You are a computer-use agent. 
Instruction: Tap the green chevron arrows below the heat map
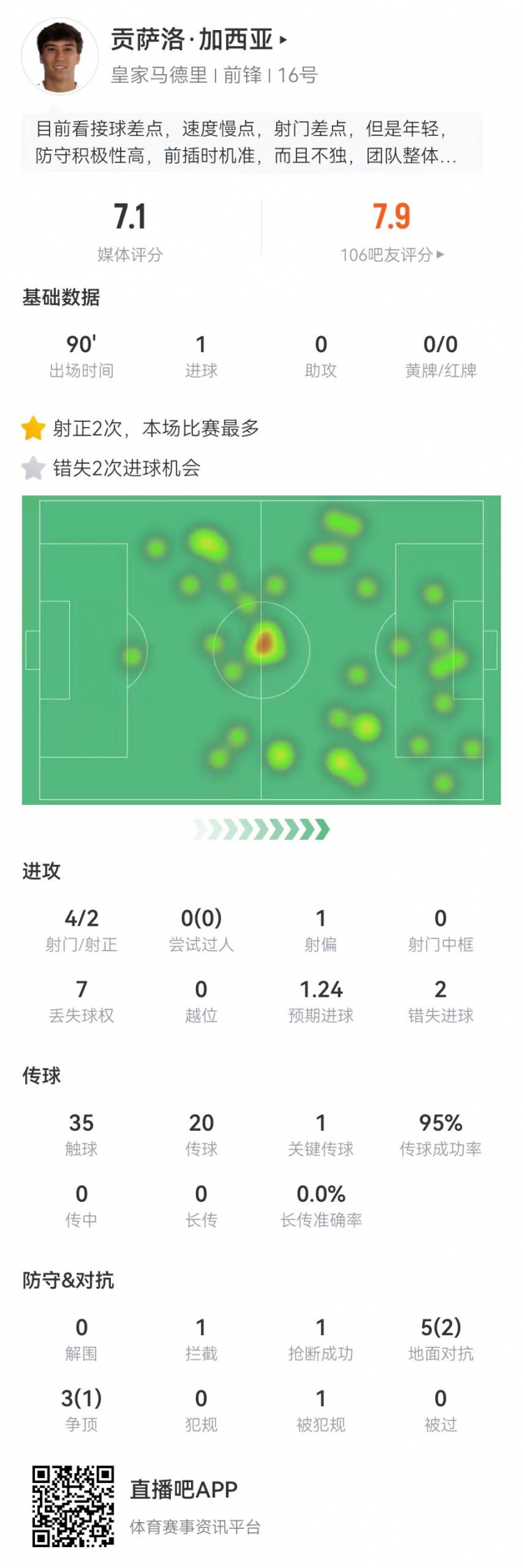261,830
